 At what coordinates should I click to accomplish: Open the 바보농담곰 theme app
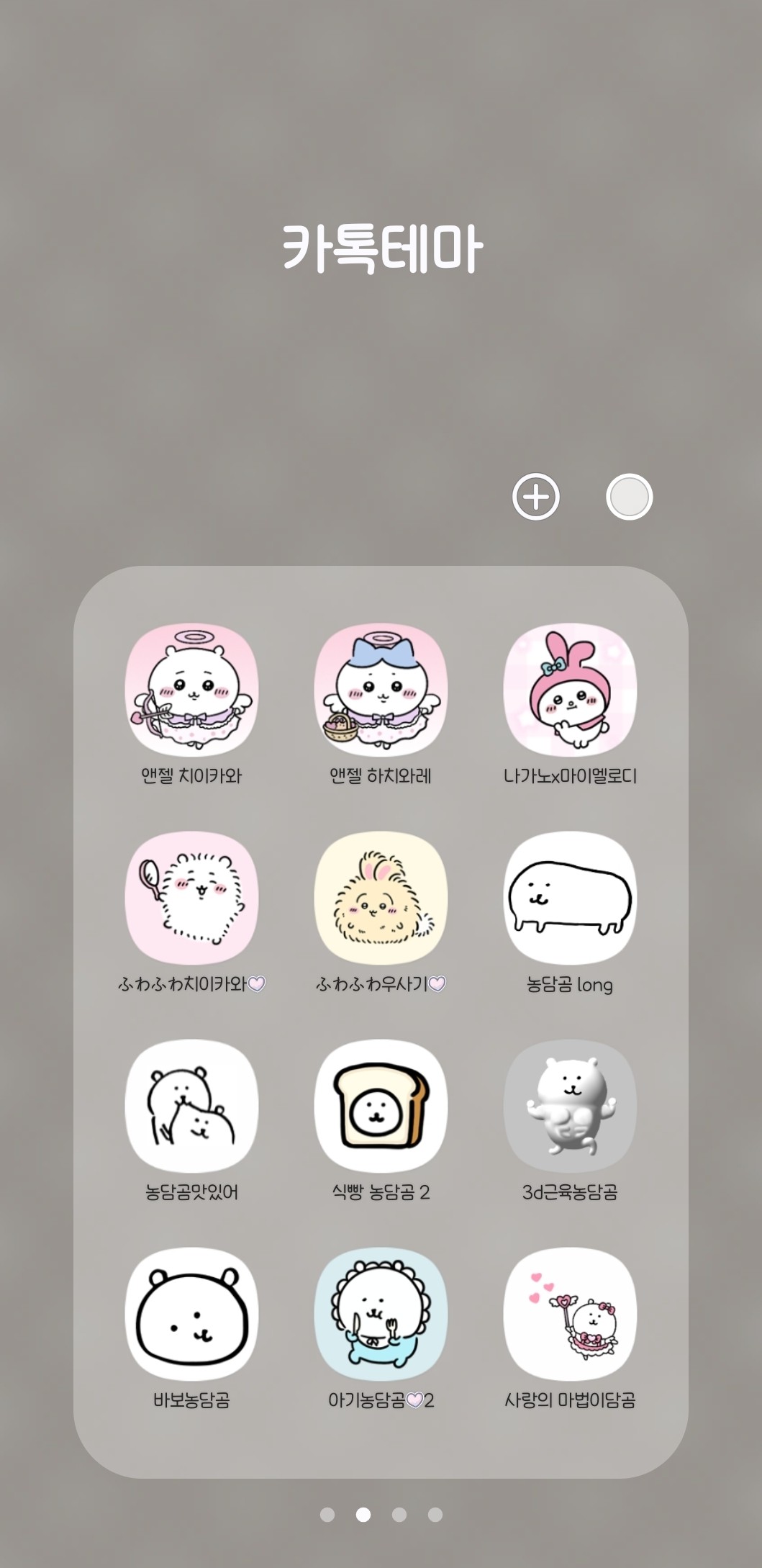click(191, 1314)
